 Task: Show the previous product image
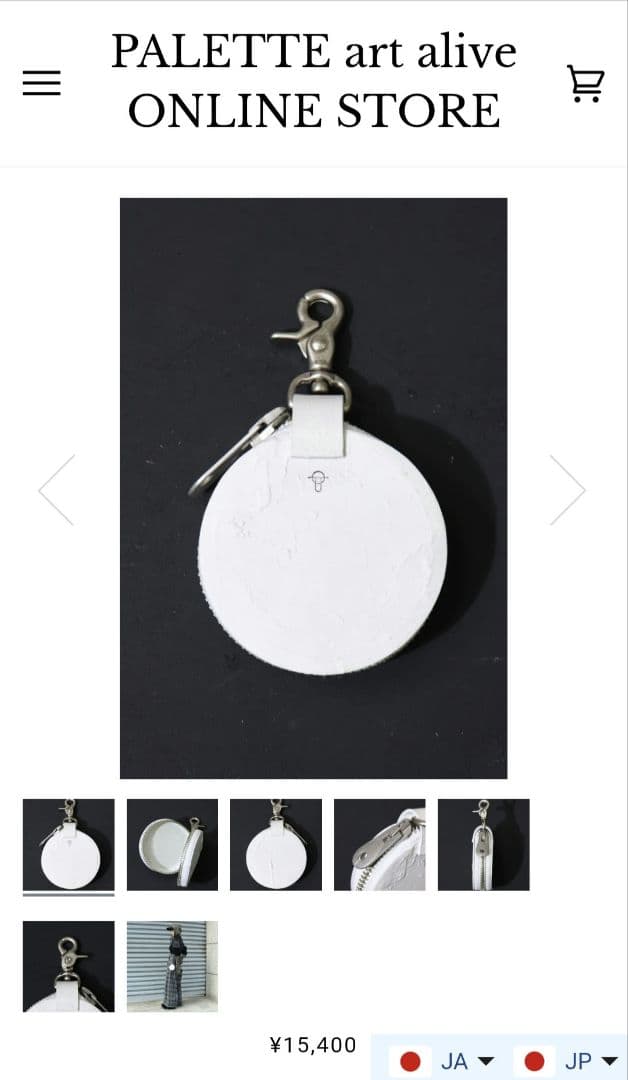(56, 489)
